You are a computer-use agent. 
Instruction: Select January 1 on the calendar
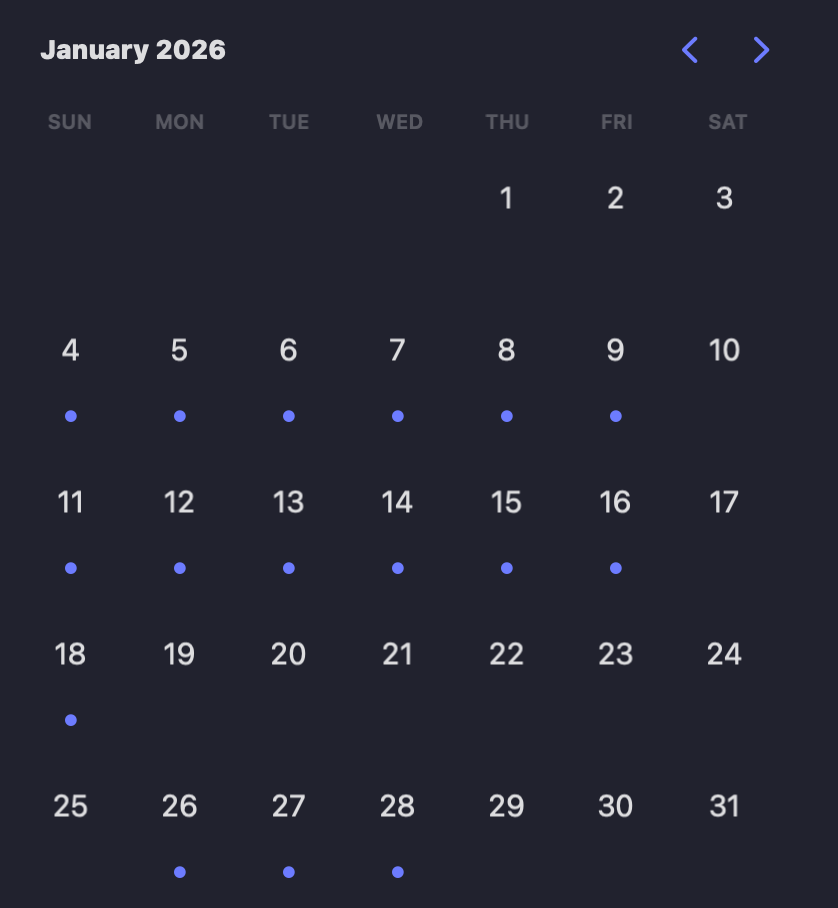[507, 198]
